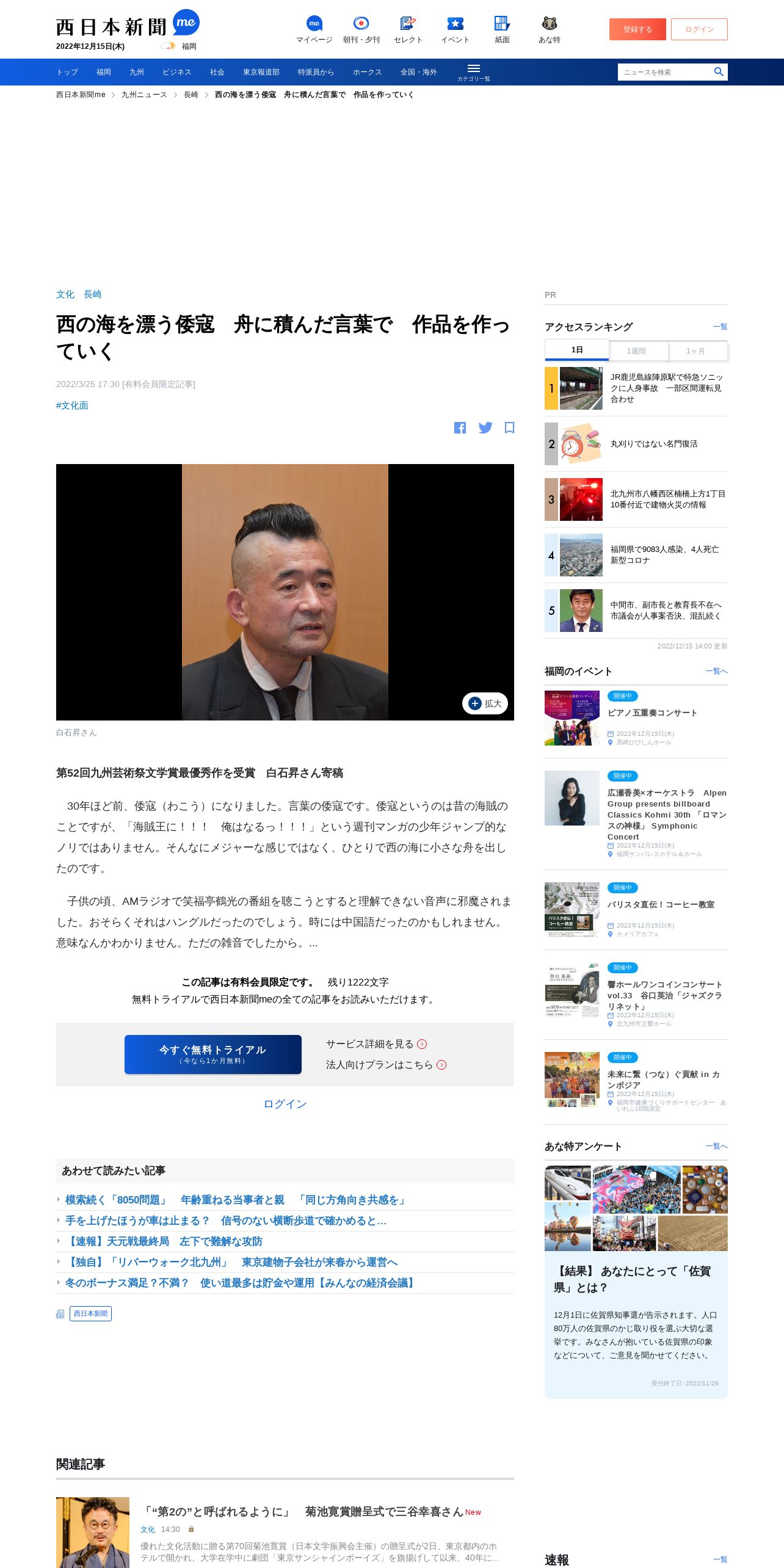
Task: Start 今すぐ無料トライアル
Action: tap(212, 1054)
